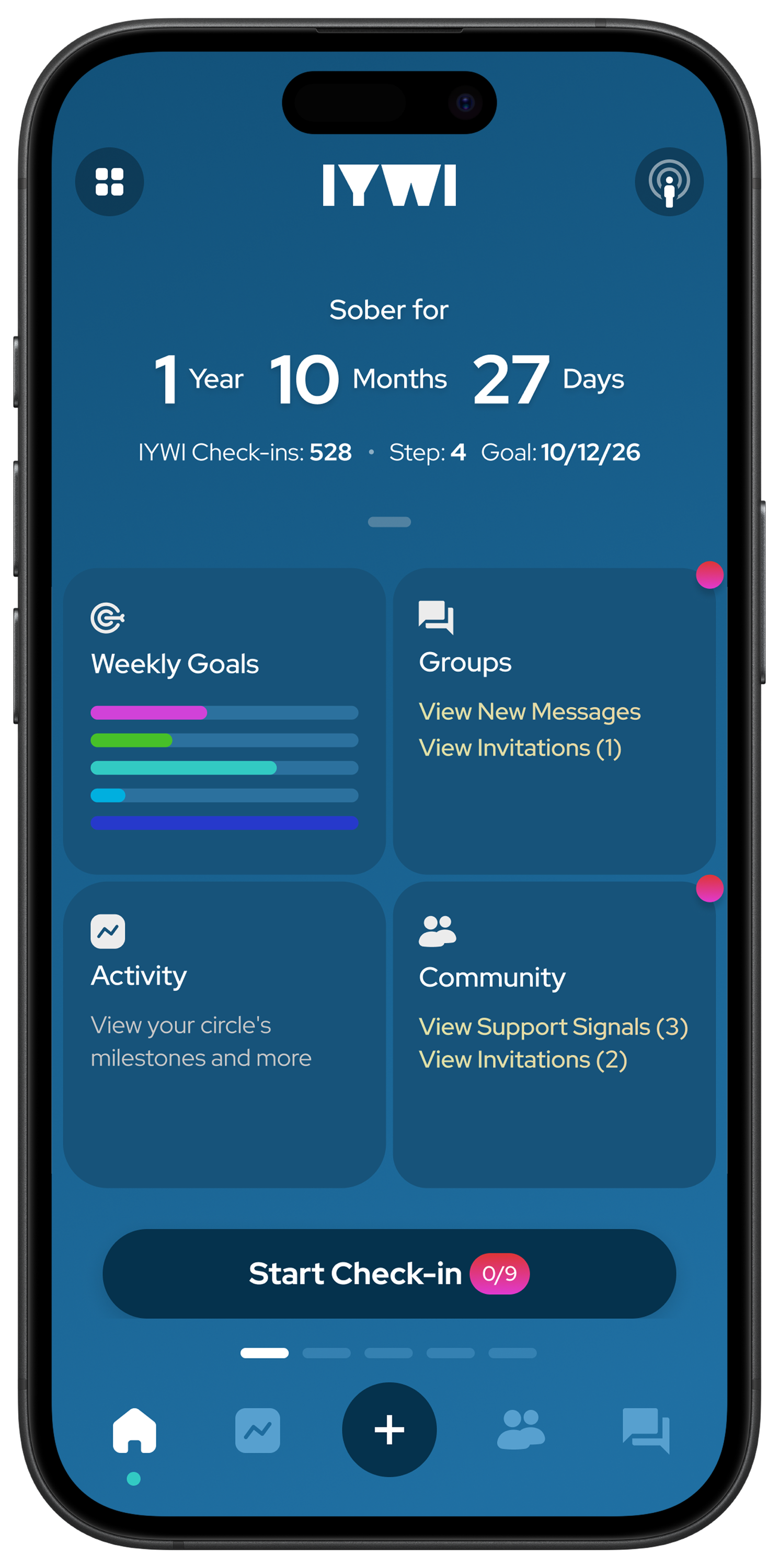View Community invitations (2)
This screenshot has height=1568, width=779.
(x=523, y=1060)
